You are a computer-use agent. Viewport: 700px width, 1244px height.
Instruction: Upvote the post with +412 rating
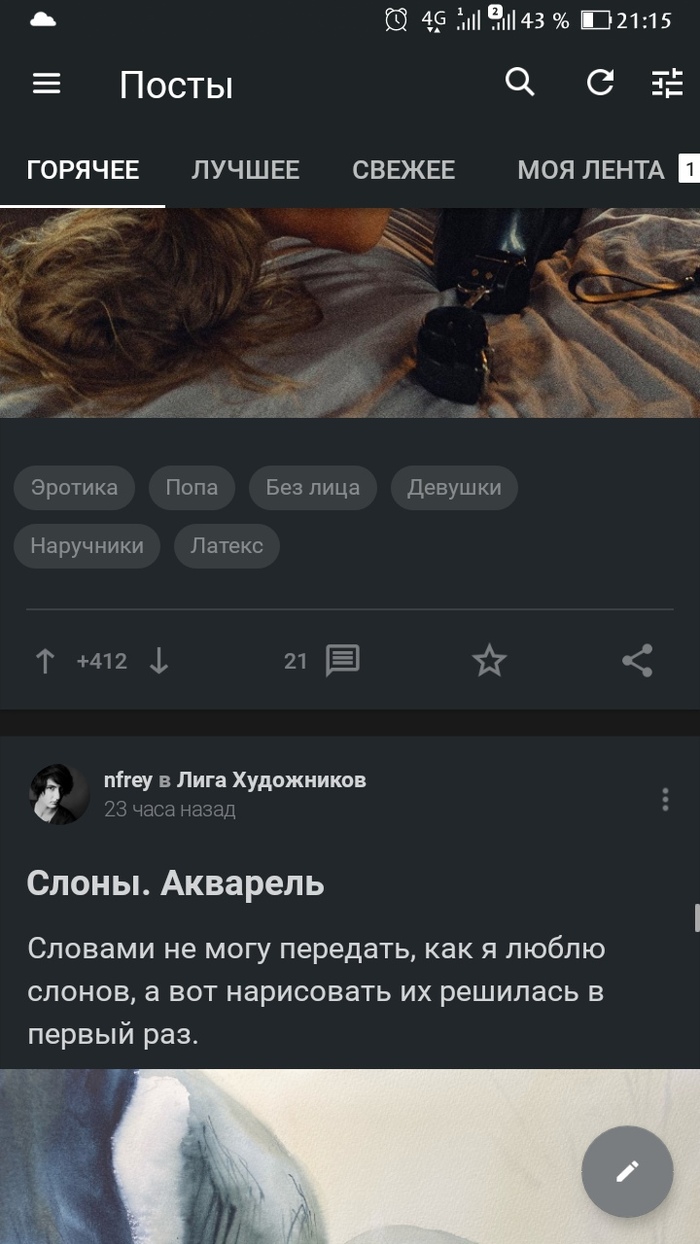[45, 661]
